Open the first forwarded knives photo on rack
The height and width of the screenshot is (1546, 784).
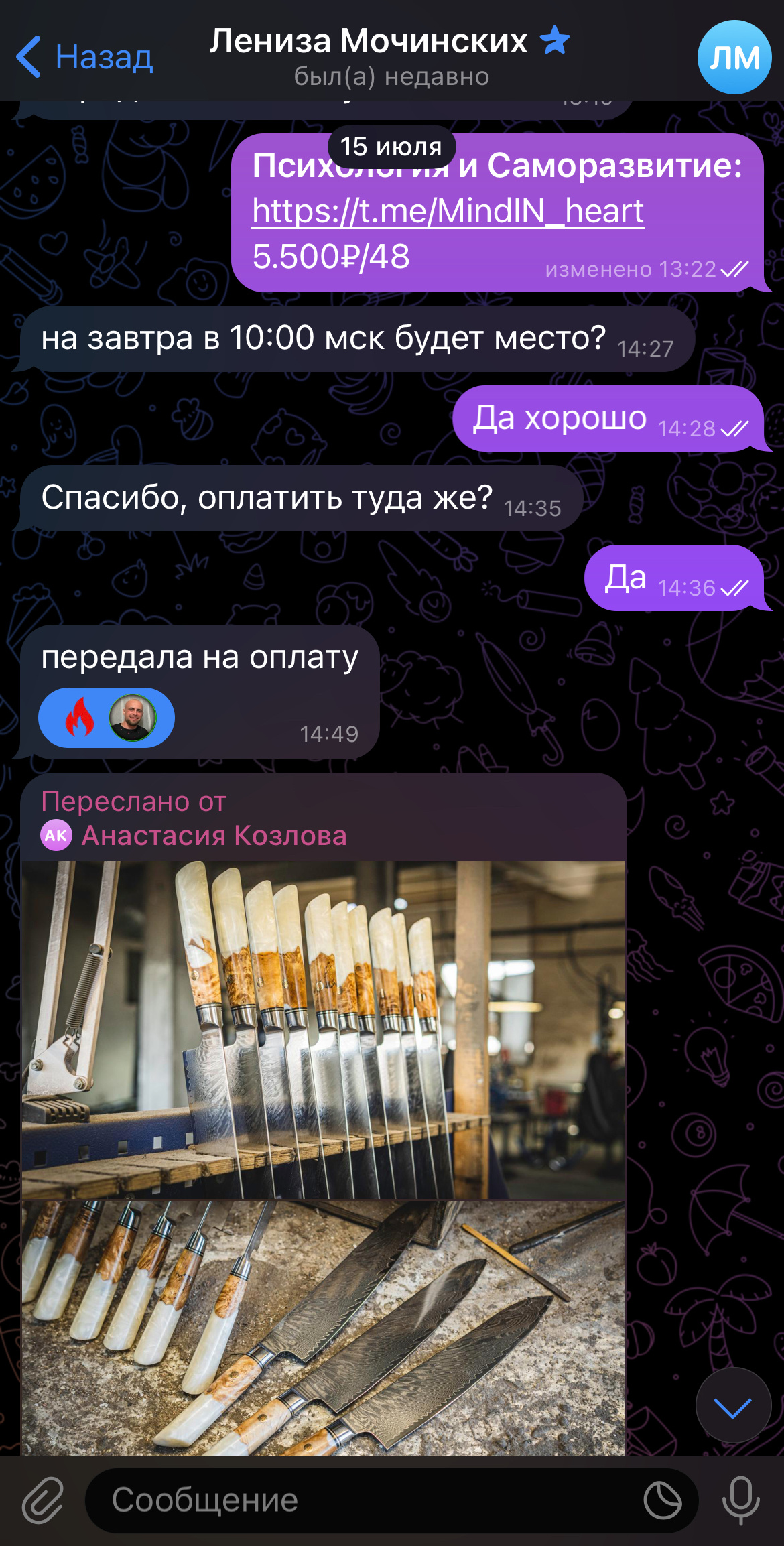coord(324,1029)
